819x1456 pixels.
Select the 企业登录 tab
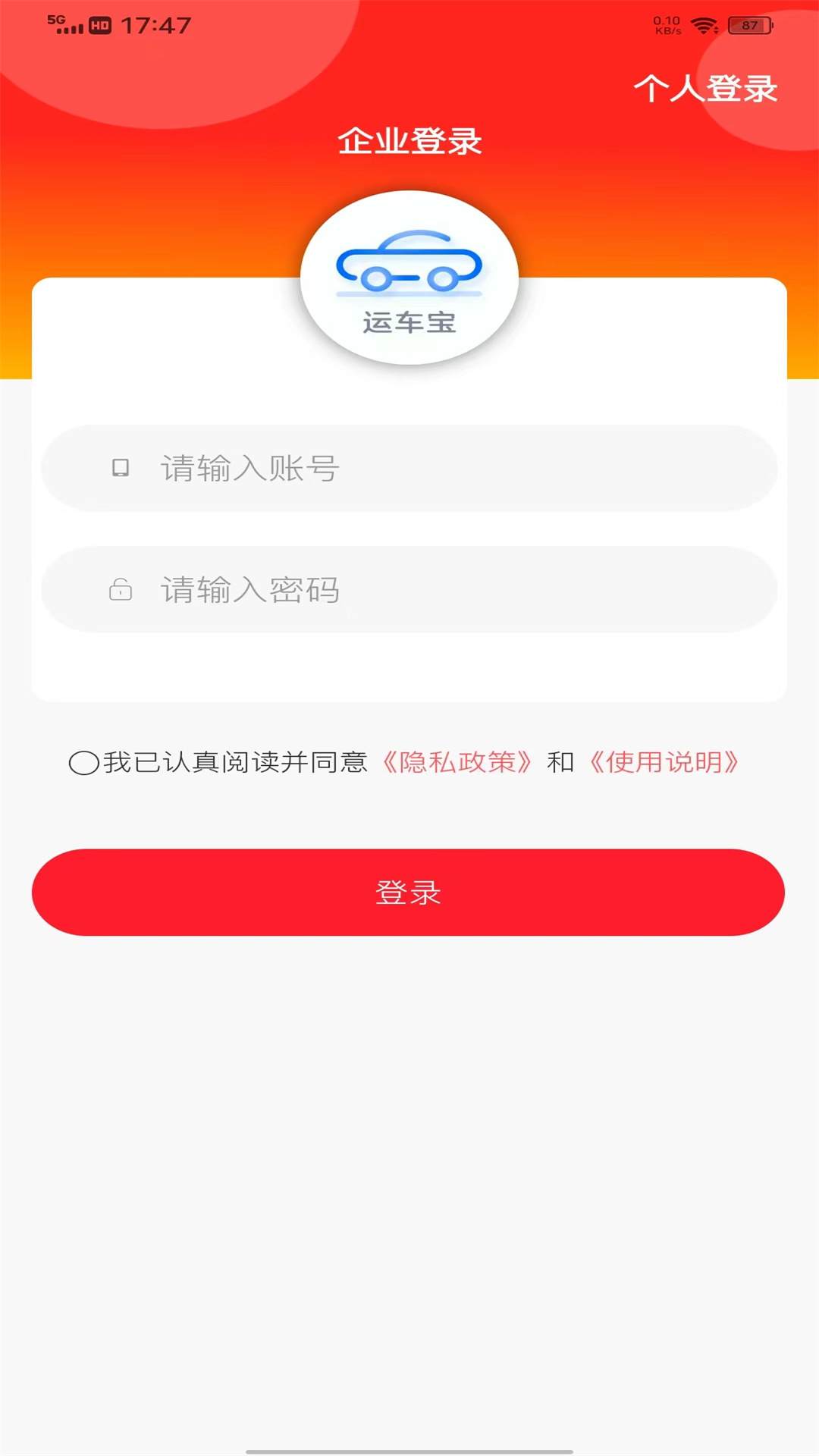pyautogui.click(x=409, y=141)
